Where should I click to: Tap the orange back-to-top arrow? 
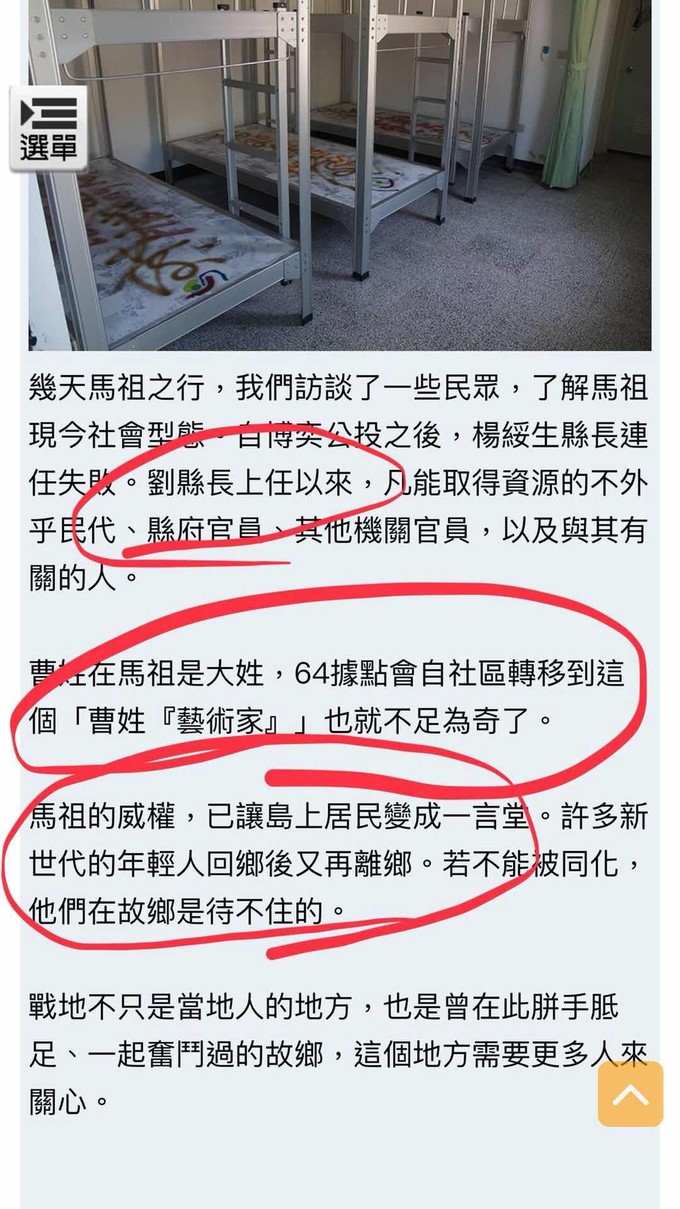click(x=630, y=1094)
